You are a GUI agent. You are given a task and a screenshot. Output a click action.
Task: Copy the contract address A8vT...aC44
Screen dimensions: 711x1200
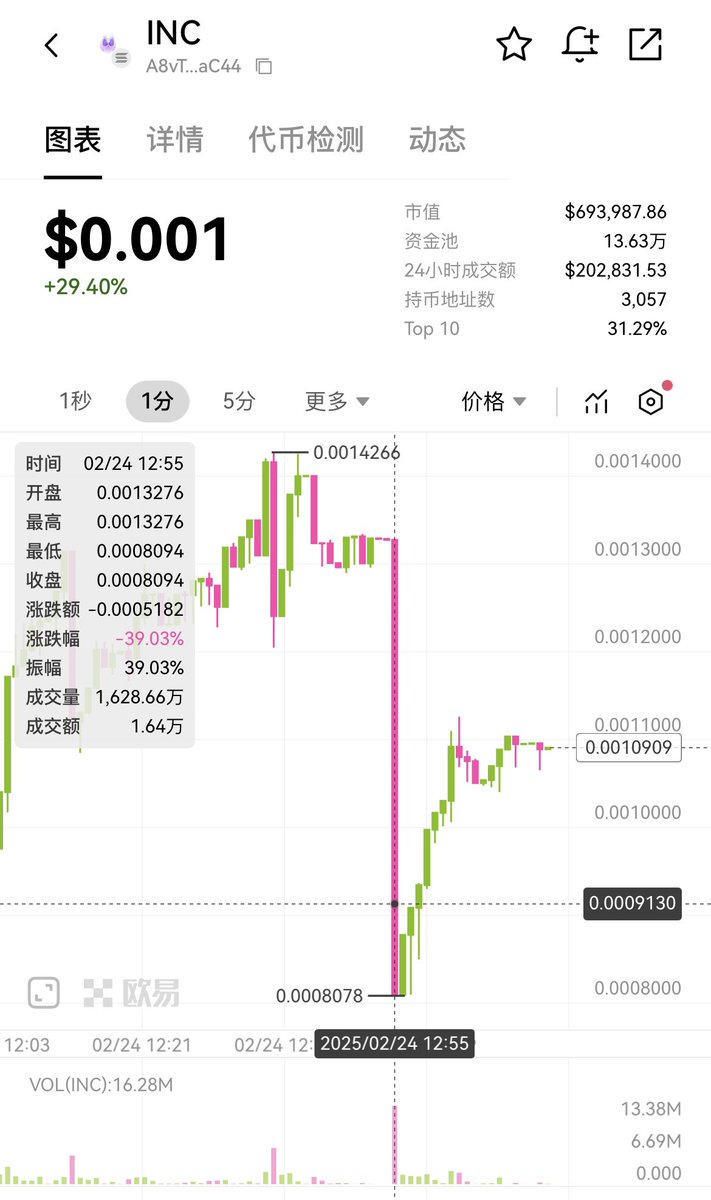pyautogui.click(x=264, y=67)
